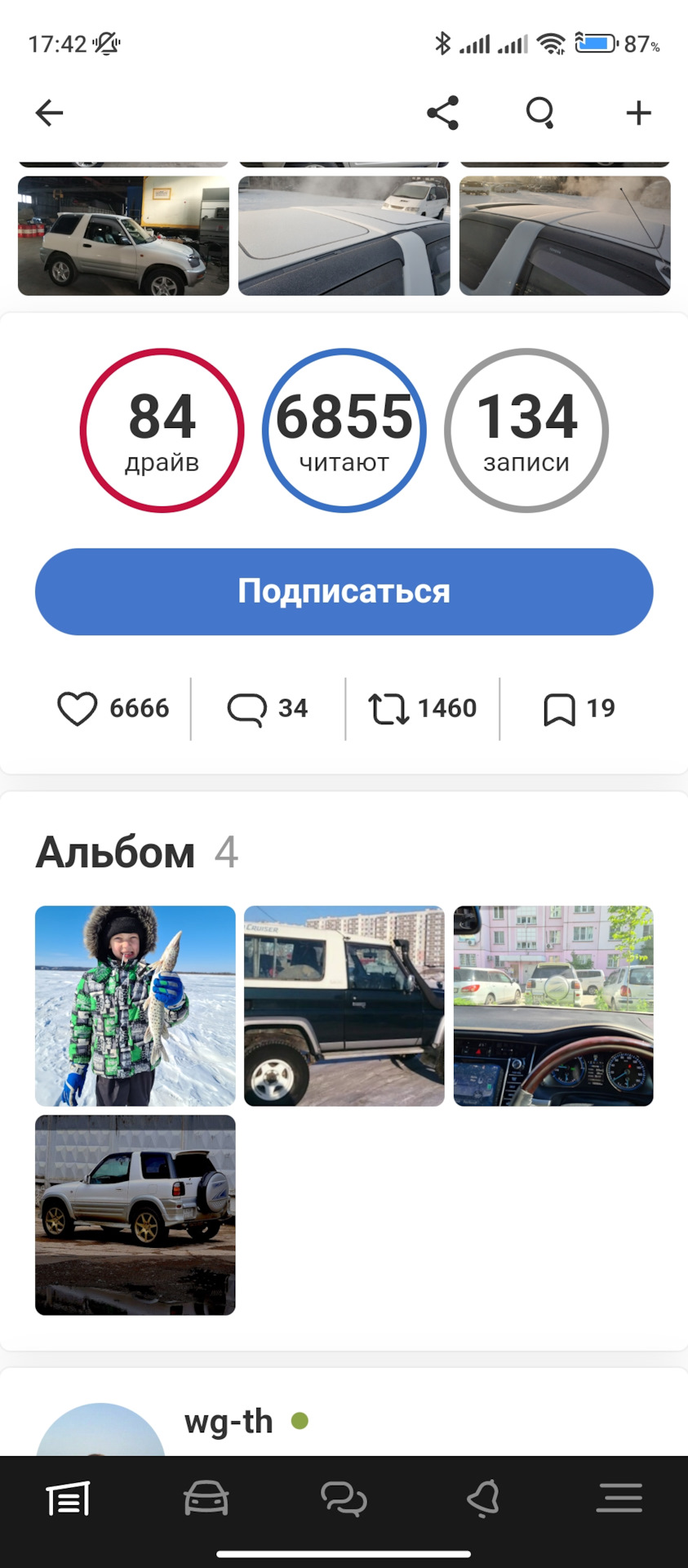The image size is (688, 1568).
Task: Tap the Подписаться button
Action: click(344, 591)
